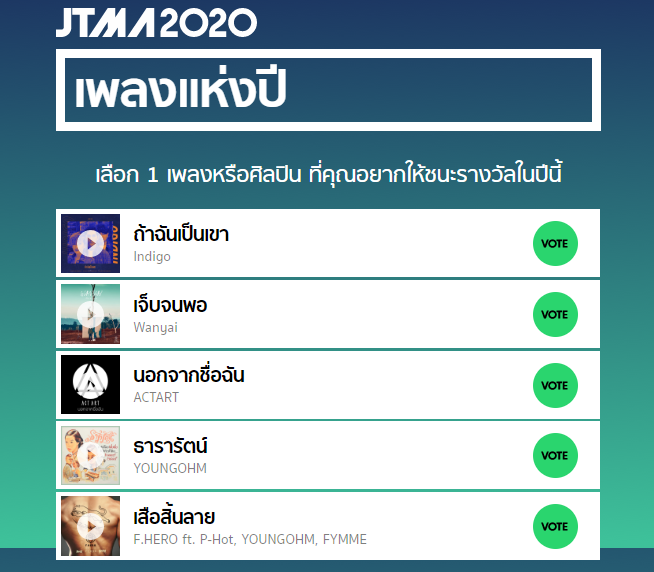The height and width of the screenshot is (572, 654).
Task: Vote for เสือสิ้นลาย by F.HERO
Action: pyautogui.click(x=555, y=526)
